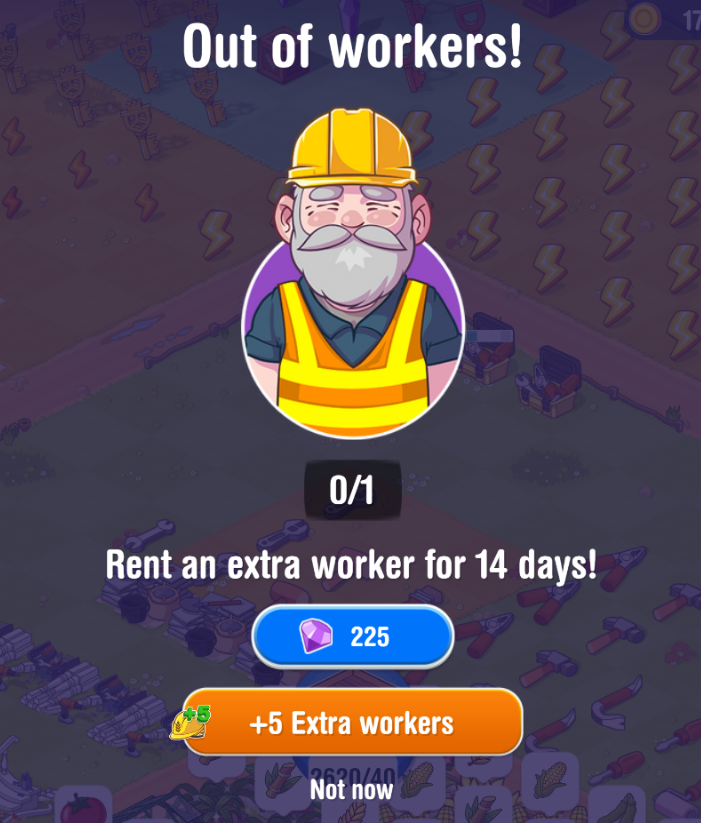Dismiss the dialog with Not now
The image size is (701, 823).
[x=351, y=790]
